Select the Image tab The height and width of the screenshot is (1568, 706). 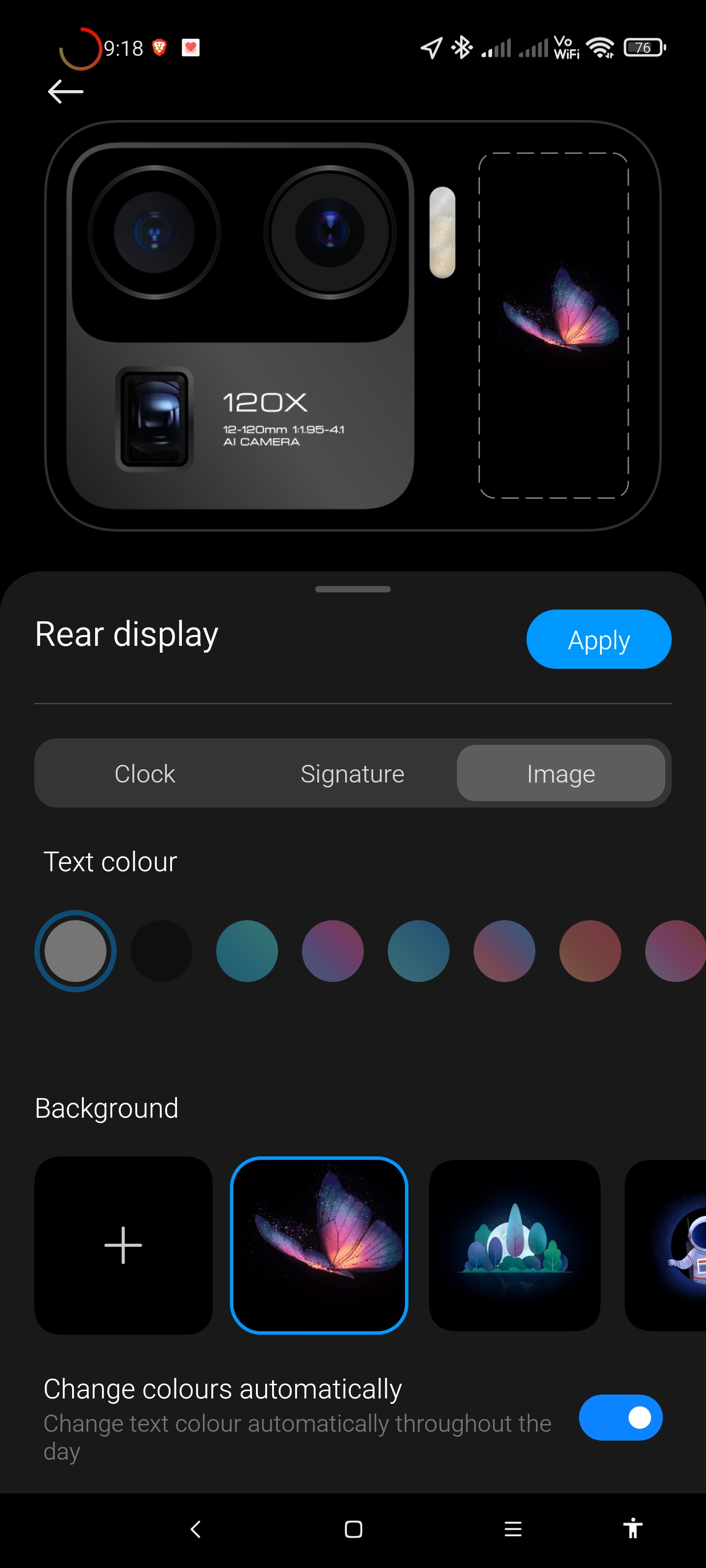click(560, 773)
